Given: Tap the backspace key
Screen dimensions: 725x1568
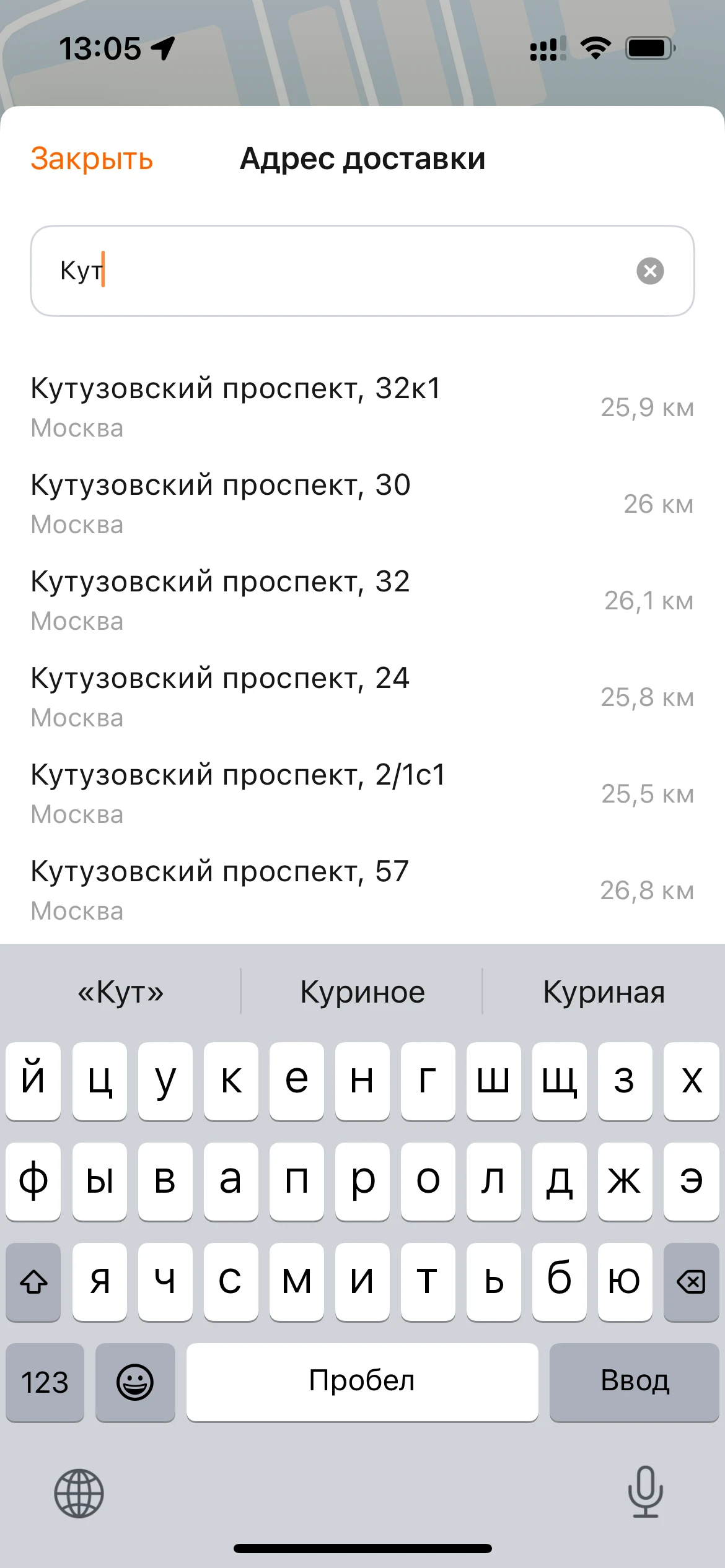Looking at the screenshot, I should [691, 1281].
